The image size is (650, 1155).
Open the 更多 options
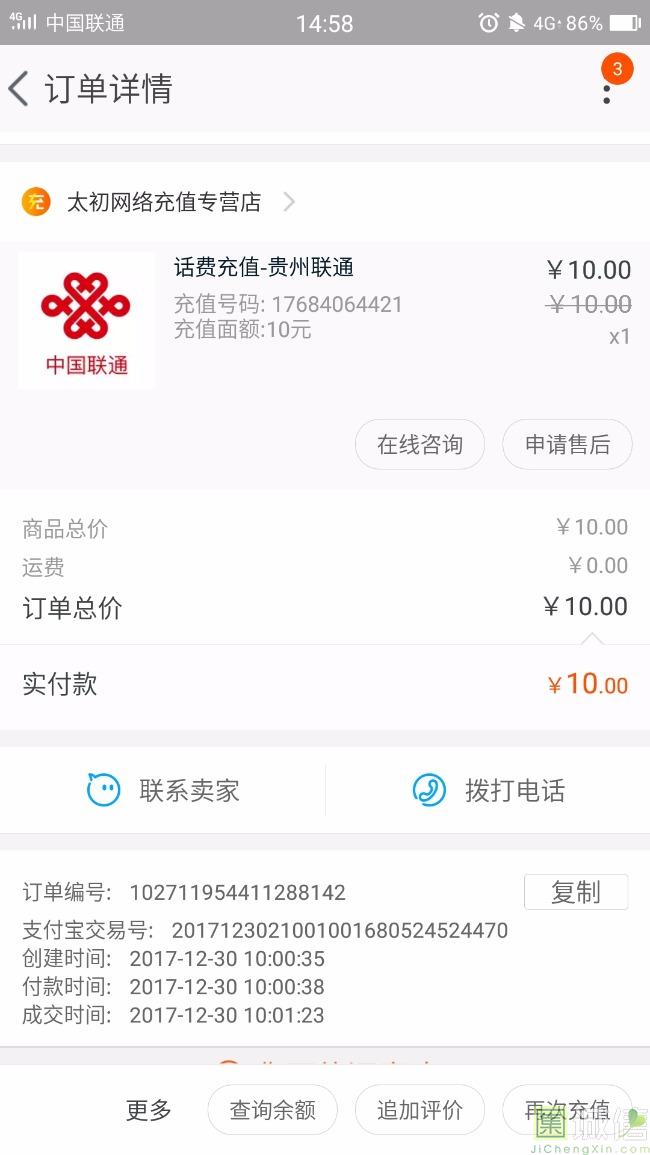tap(149, 1110)
